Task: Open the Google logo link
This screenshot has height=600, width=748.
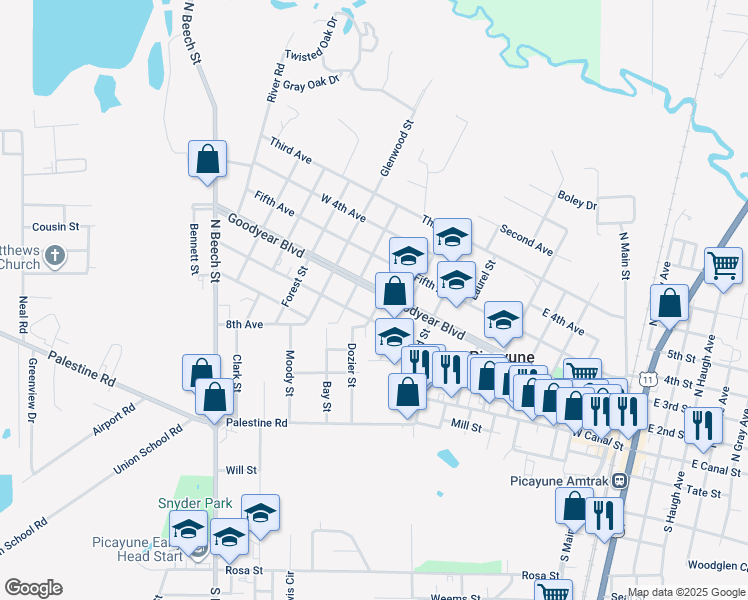Action: tap(33, 588)
